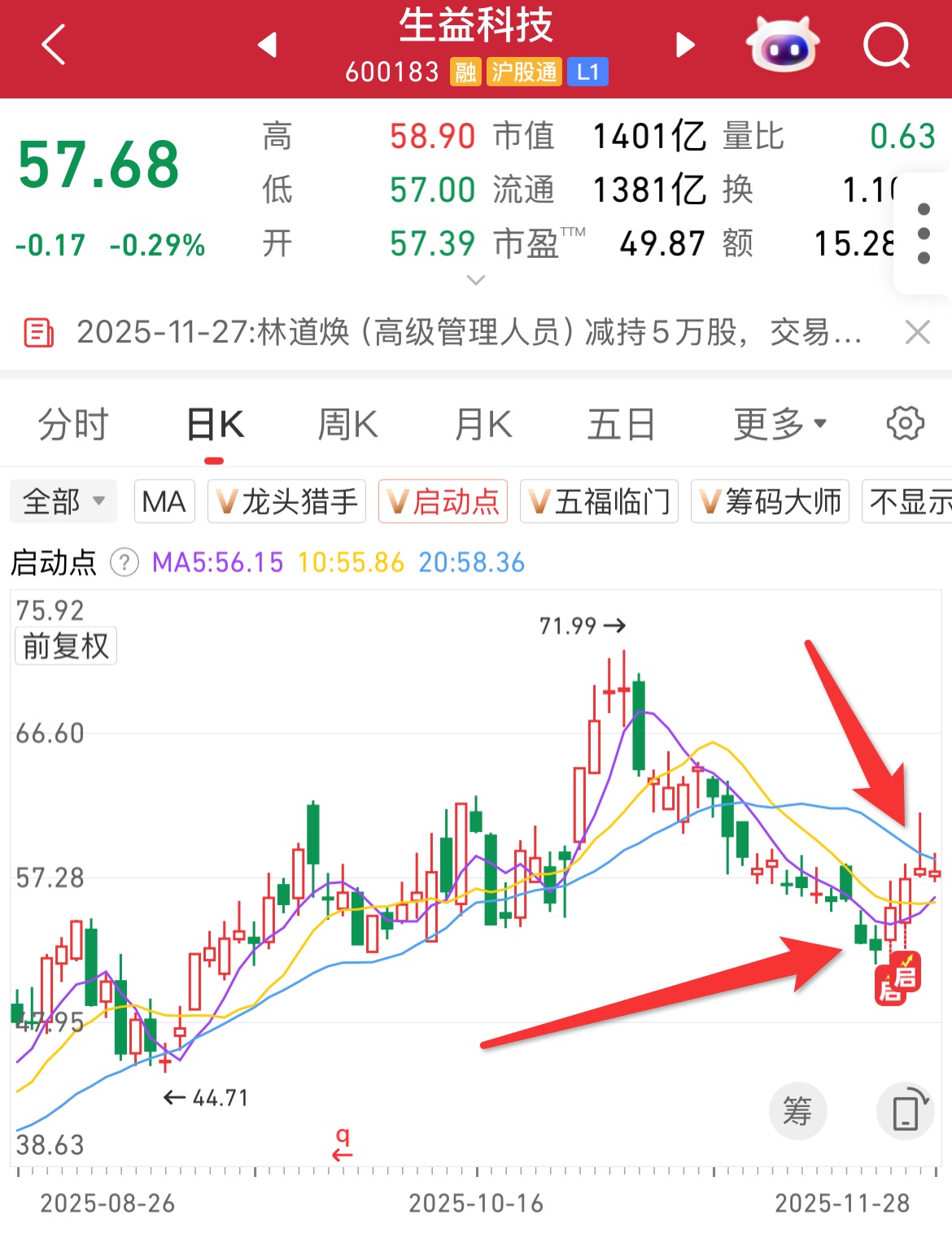The width and height of the screenshot is (952, 1238).
Task: Select the MA indicator chip
Action: click(164, 501)
